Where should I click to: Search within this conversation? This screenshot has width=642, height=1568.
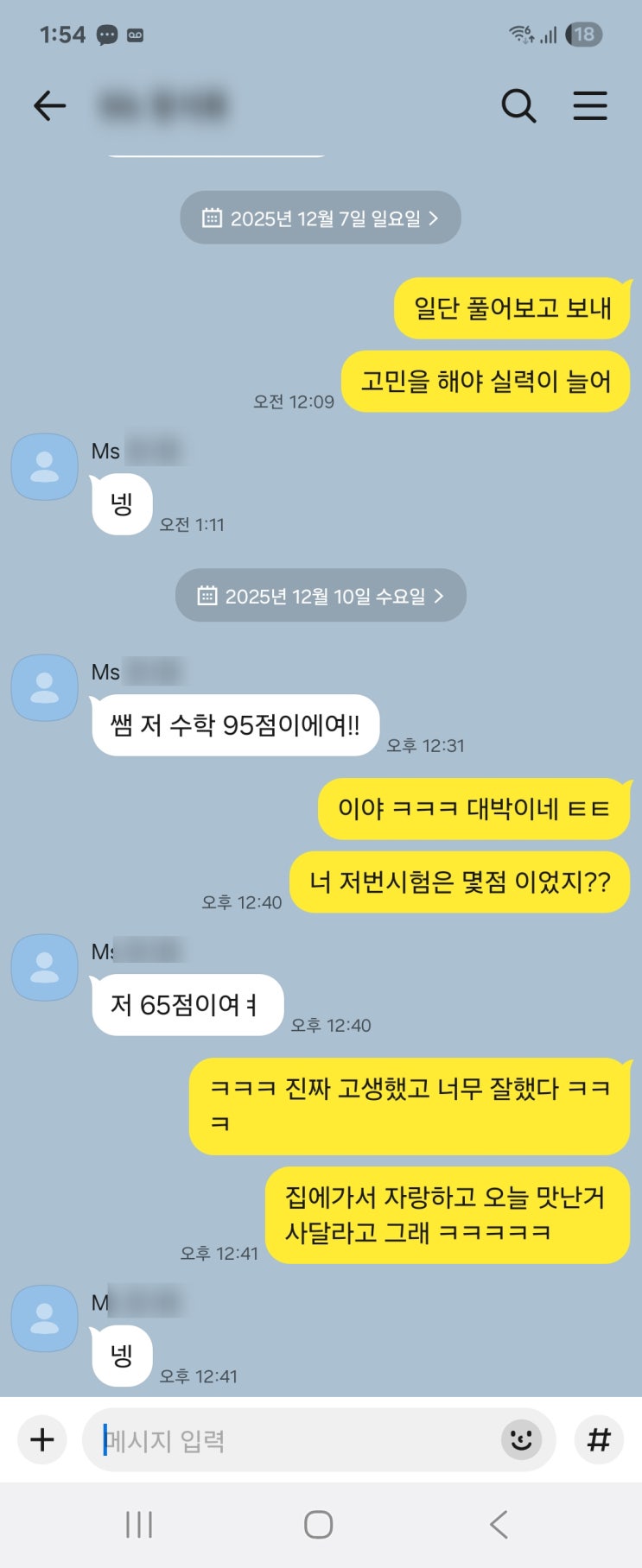[x=518, y=105]
